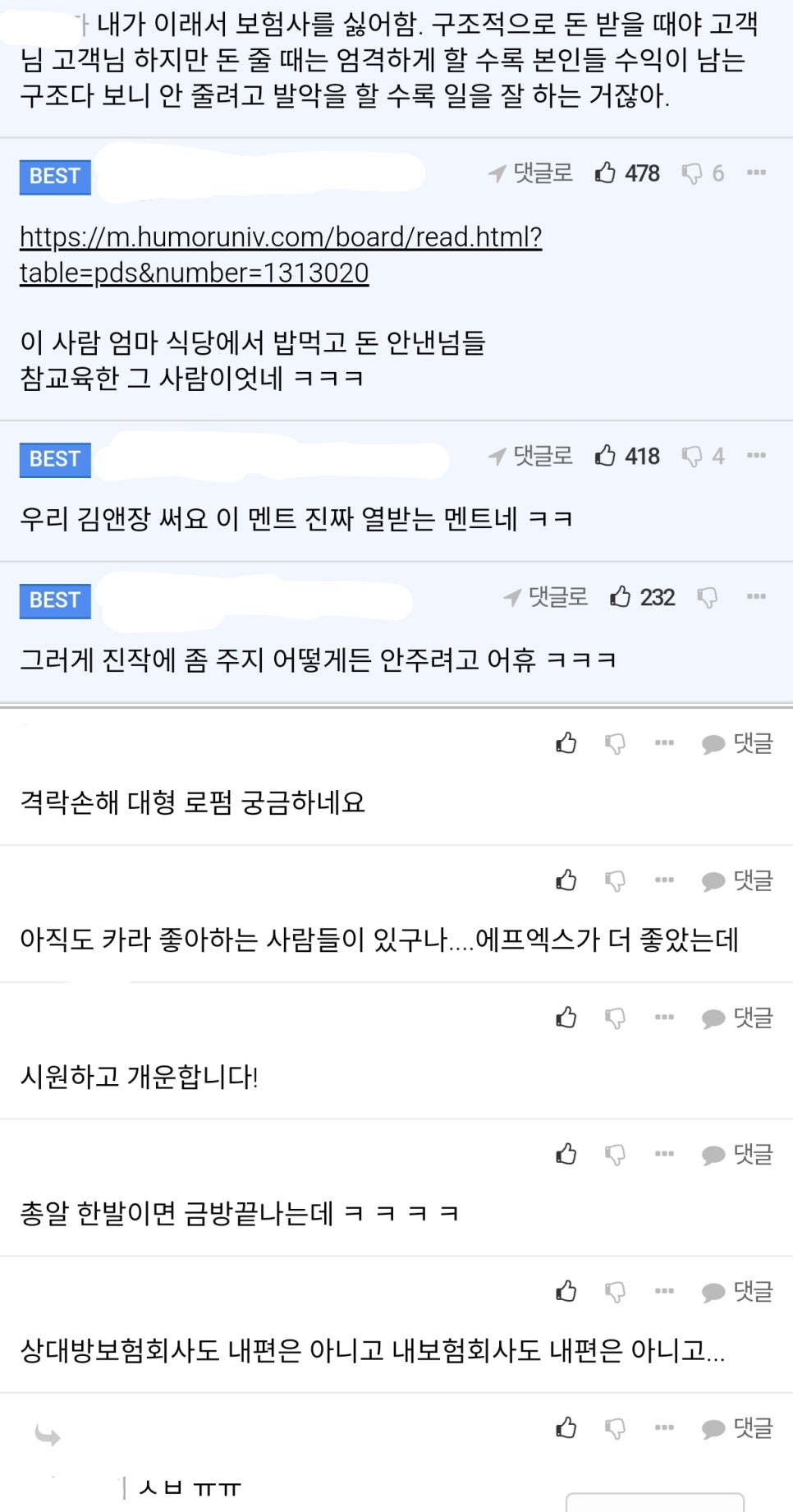
Task: Open more options on the 478-likes comment
Action: click(x=756, y=172)
